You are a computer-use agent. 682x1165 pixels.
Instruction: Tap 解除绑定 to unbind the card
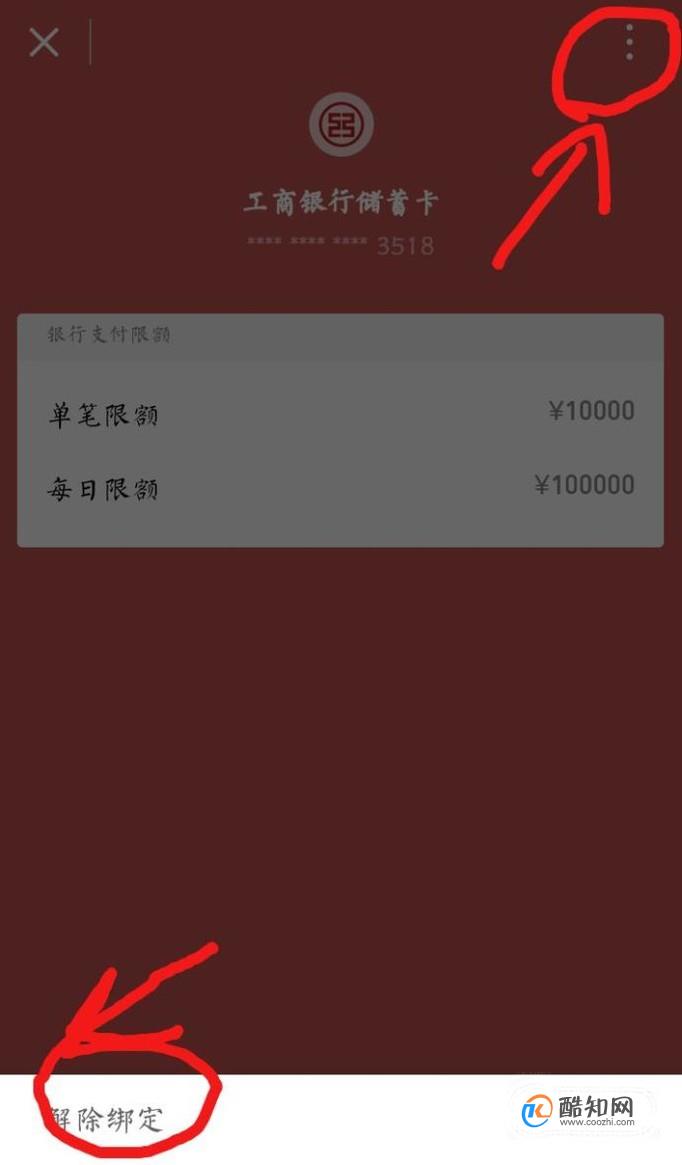pos(107,1117)
